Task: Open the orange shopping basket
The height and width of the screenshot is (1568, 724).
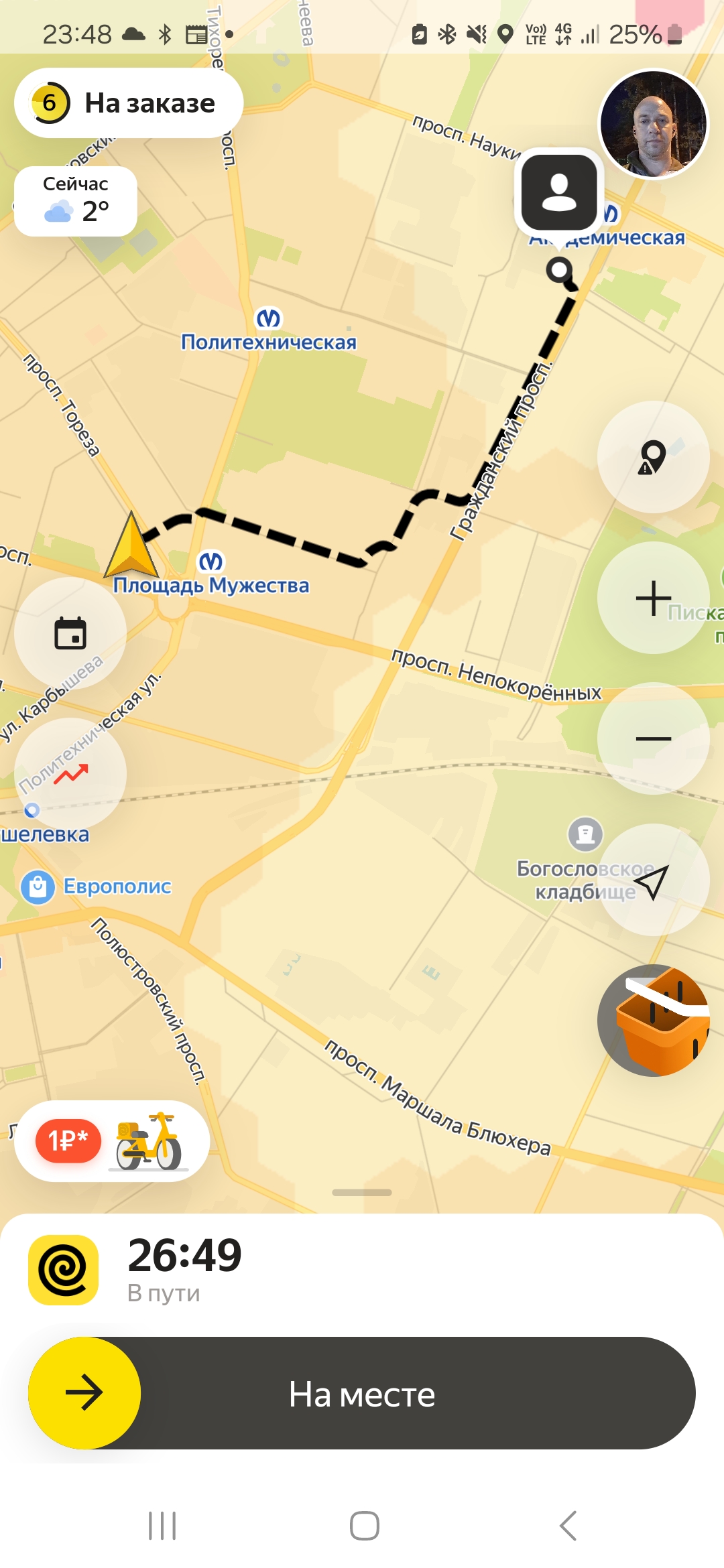Action: coord(653,1021)
